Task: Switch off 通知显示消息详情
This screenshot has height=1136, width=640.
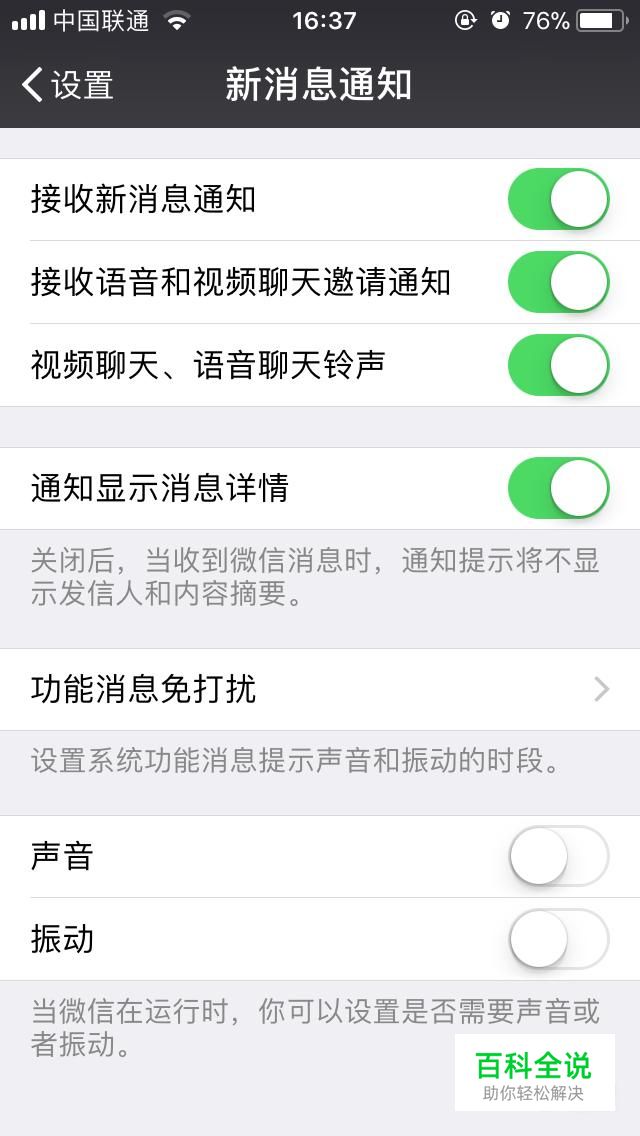Action: tap(559, 488)
